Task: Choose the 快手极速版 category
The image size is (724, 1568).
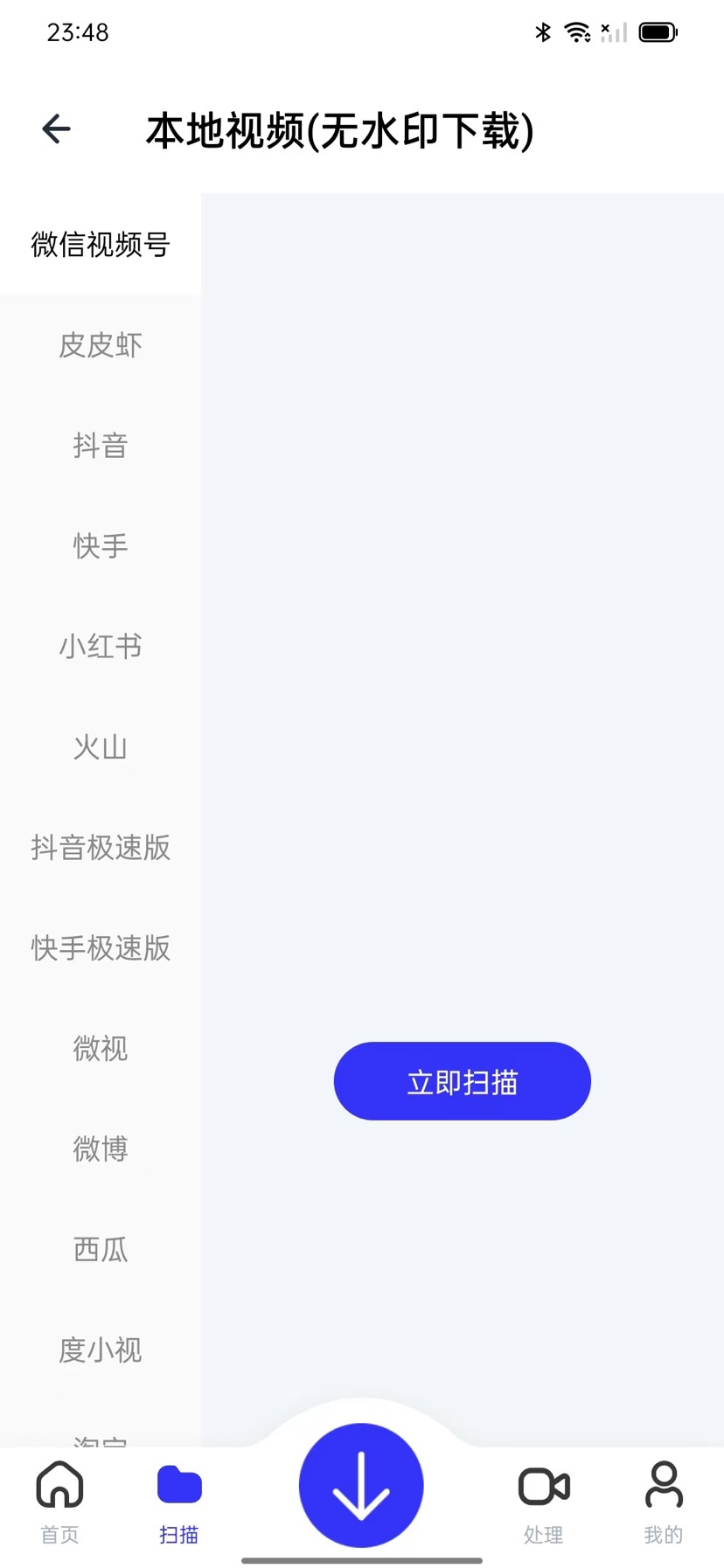Action: point(101,948)
